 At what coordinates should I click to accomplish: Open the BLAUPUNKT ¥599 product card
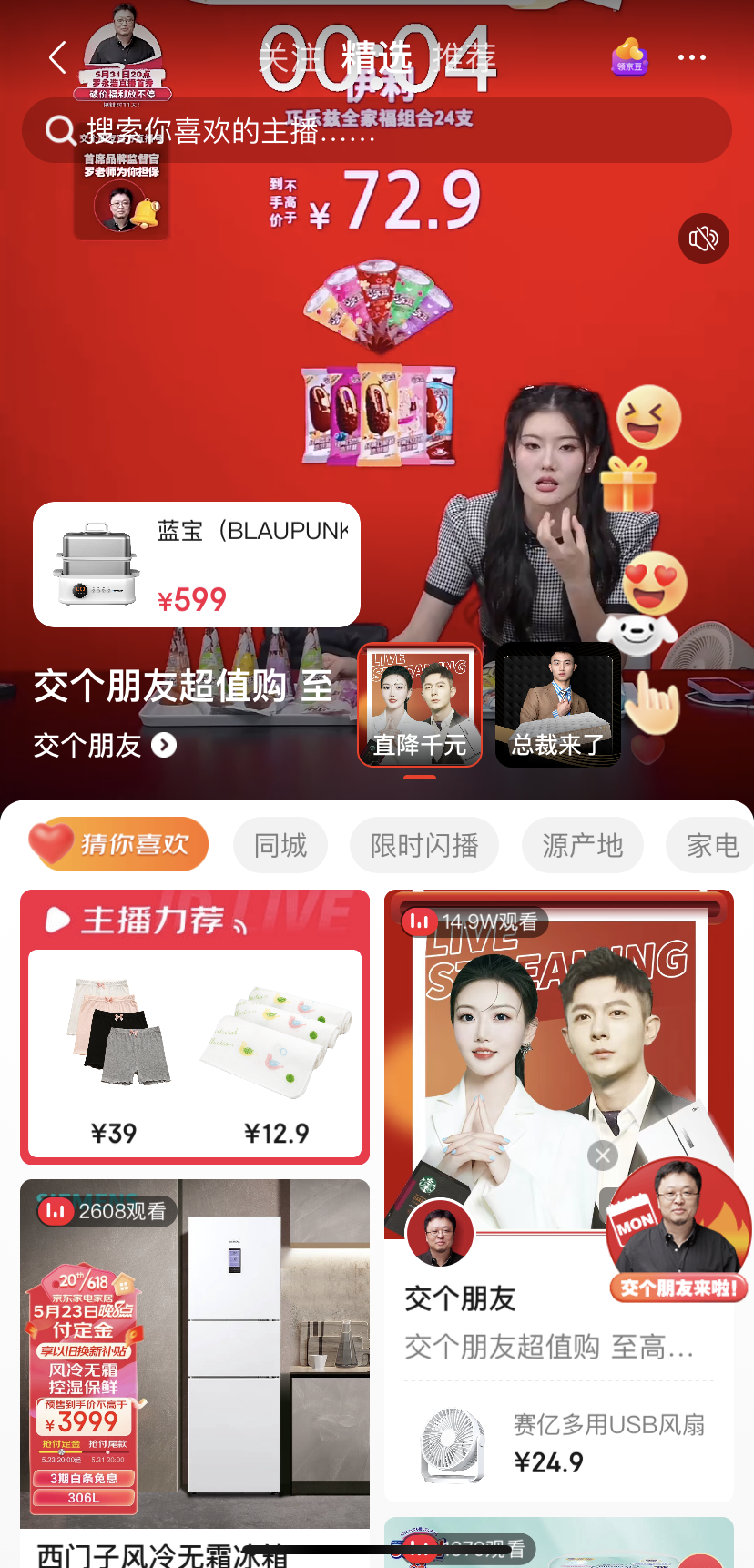(x=197, y=565)
